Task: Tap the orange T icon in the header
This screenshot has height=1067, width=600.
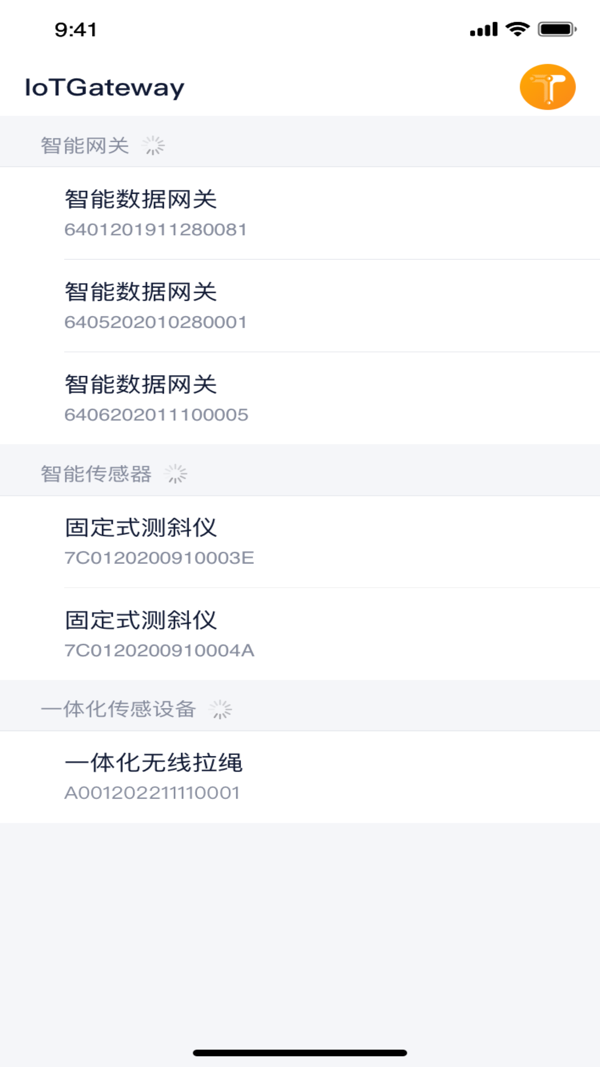Action: pyautogui.click(x=548, y=87)
